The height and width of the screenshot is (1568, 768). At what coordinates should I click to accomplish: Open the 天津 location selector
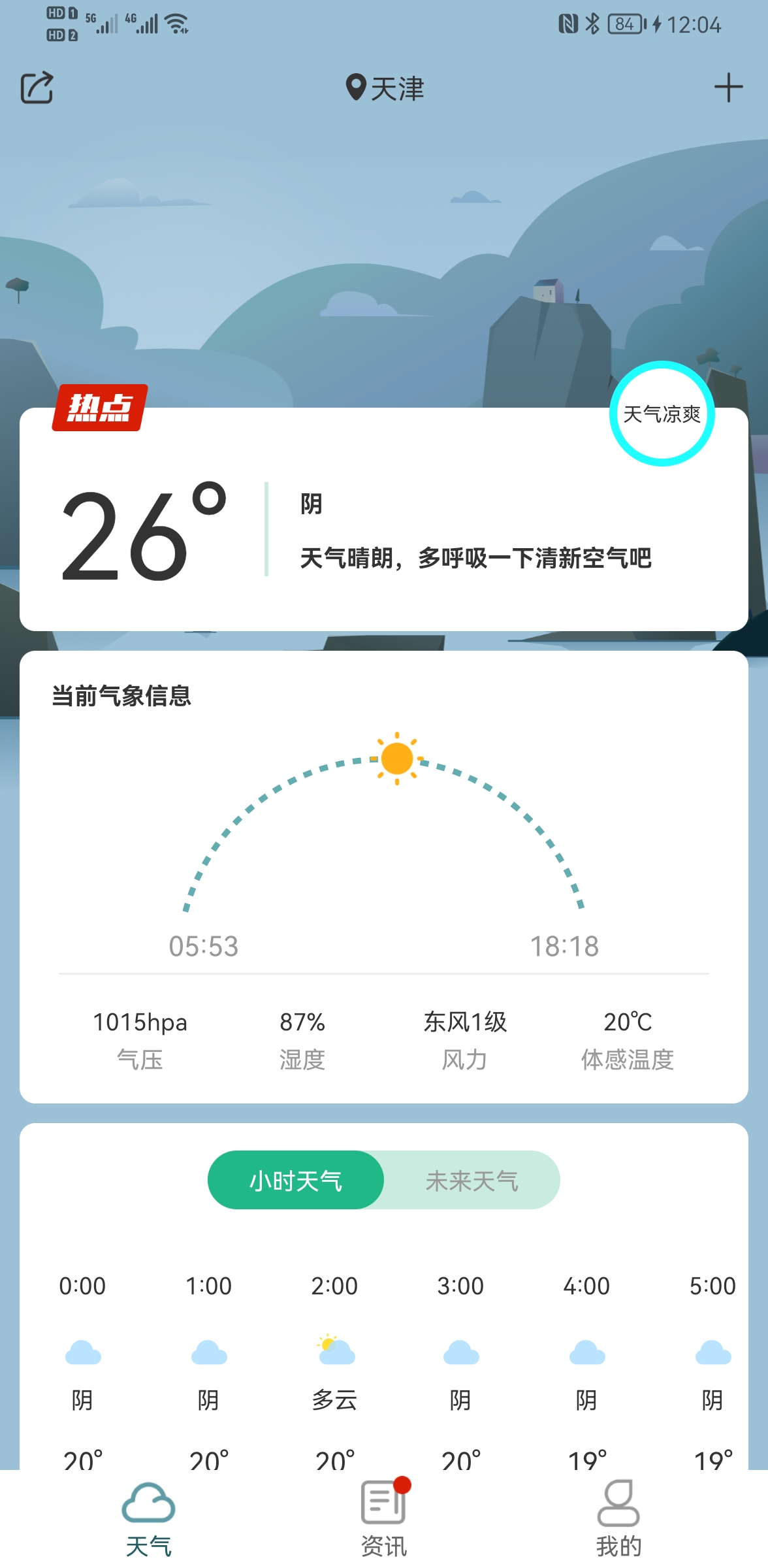pyautogui.click(x=385, y=88)
